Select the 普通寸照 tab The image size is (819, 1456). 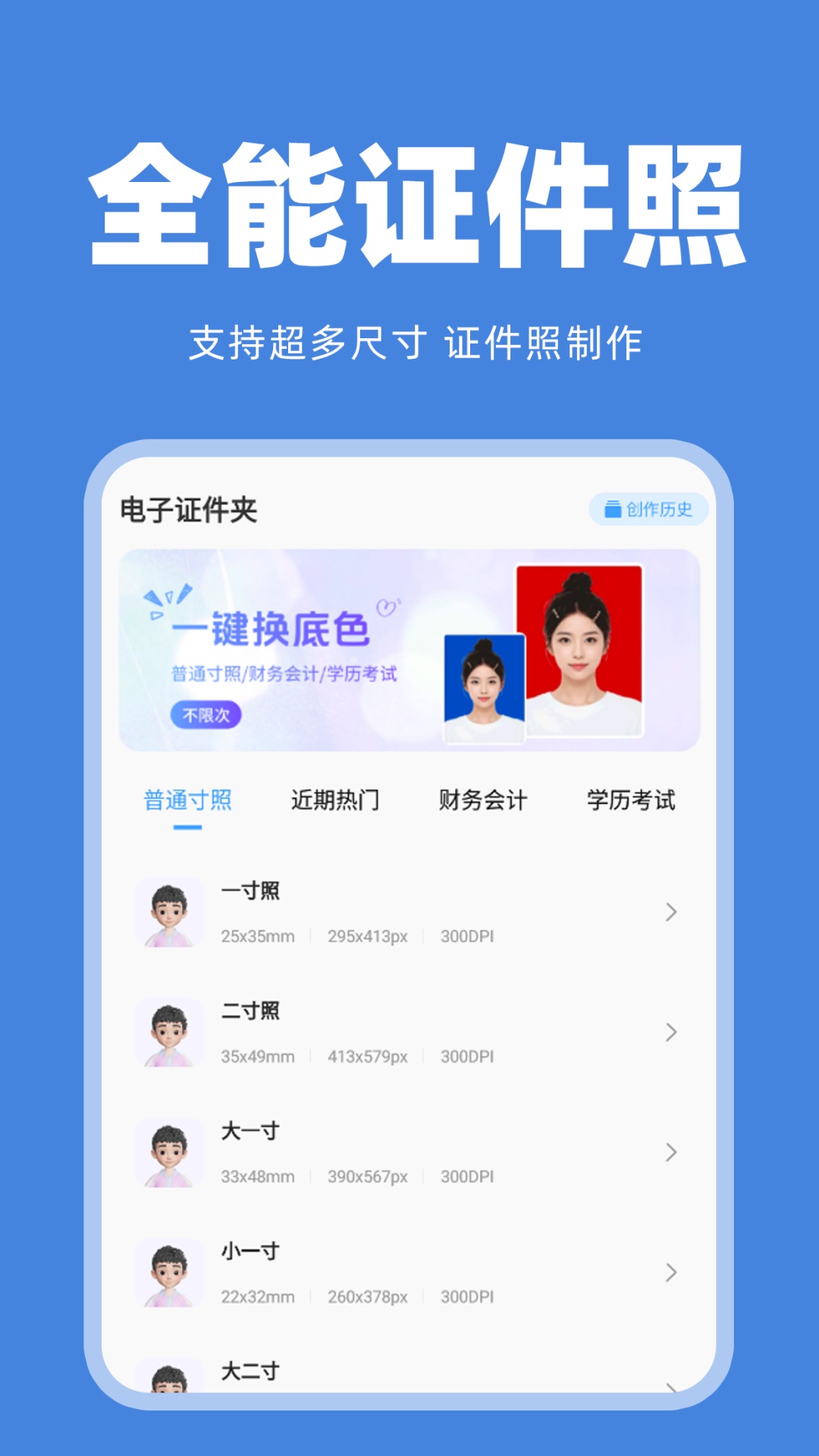click(x=188, y=799)
